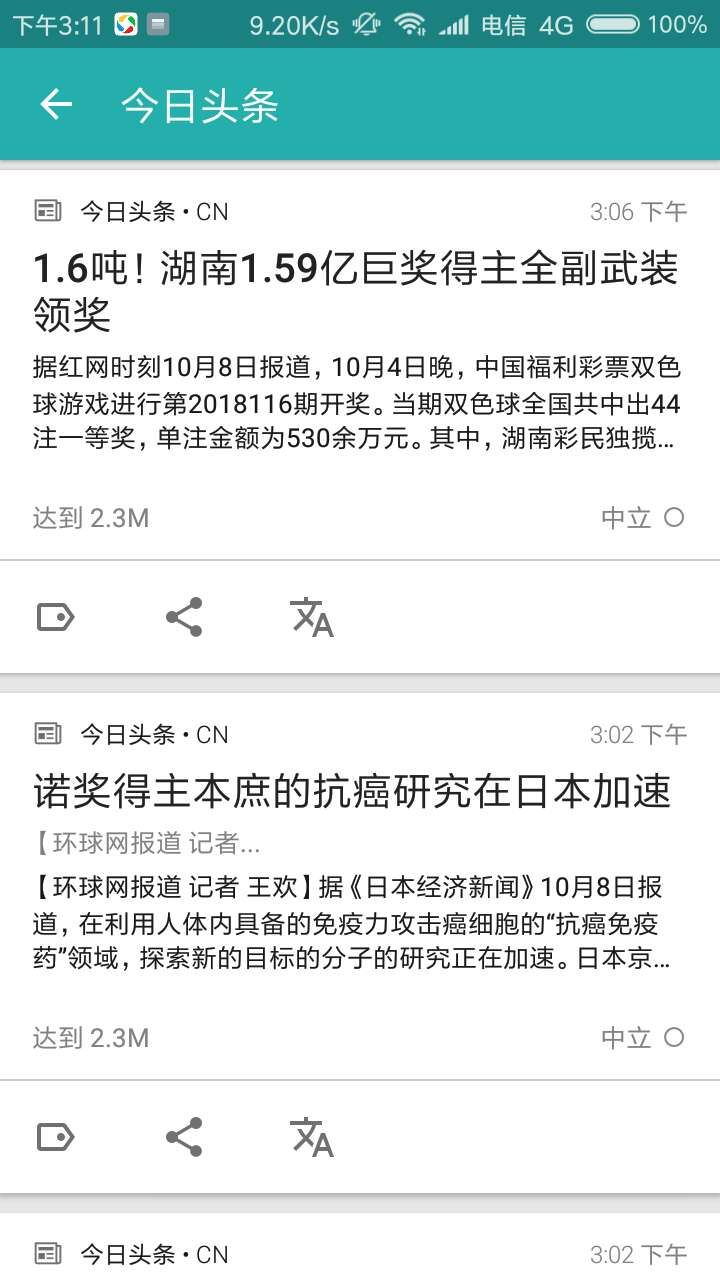Screen dimensions: 720x1280
Task: Translate the 湖南1.59亿巨奖 article
Action: tap(312, 618)
